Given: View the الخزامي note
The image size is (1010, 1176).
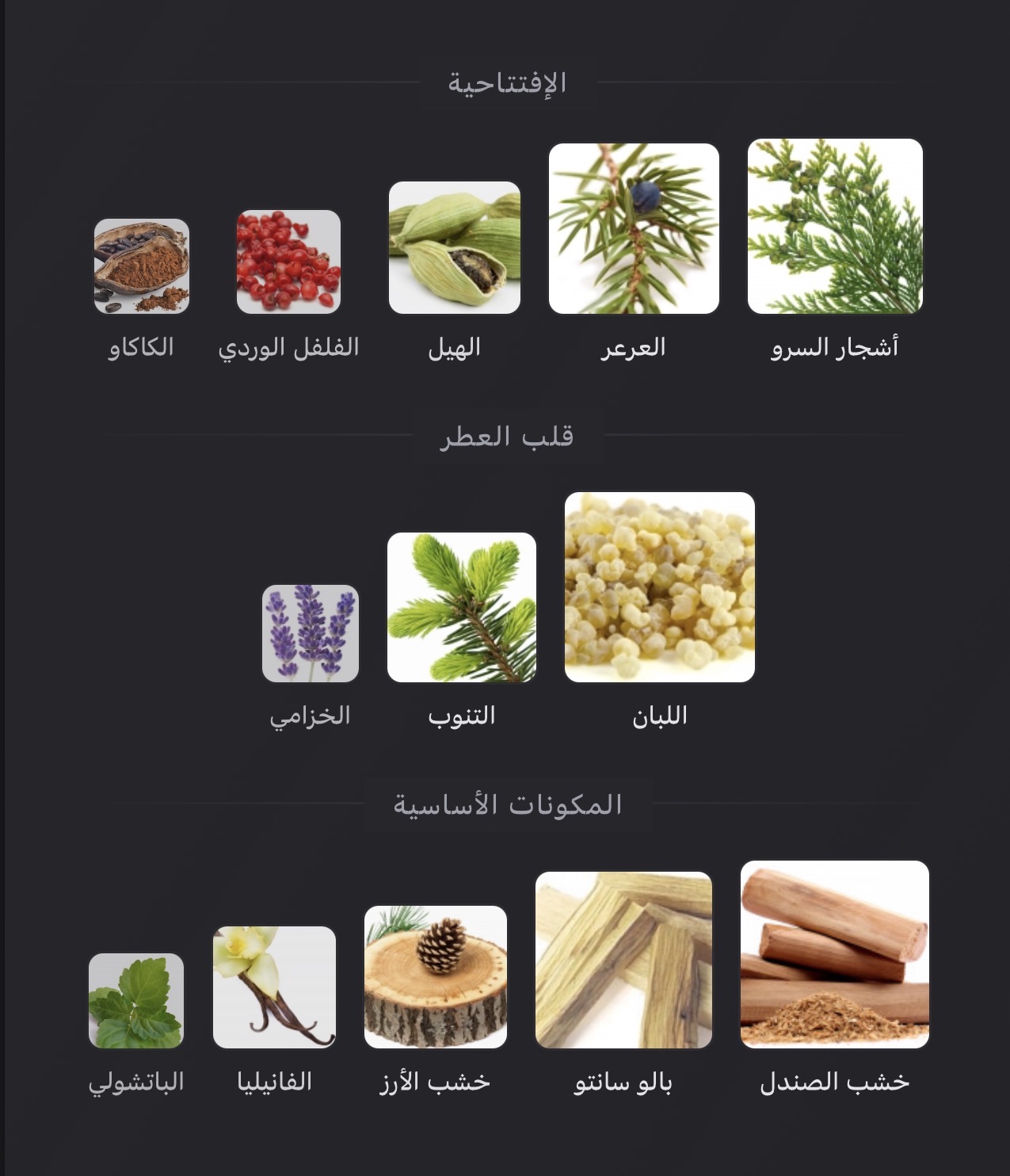Looking at the screenshot, I should coord(310,633).
